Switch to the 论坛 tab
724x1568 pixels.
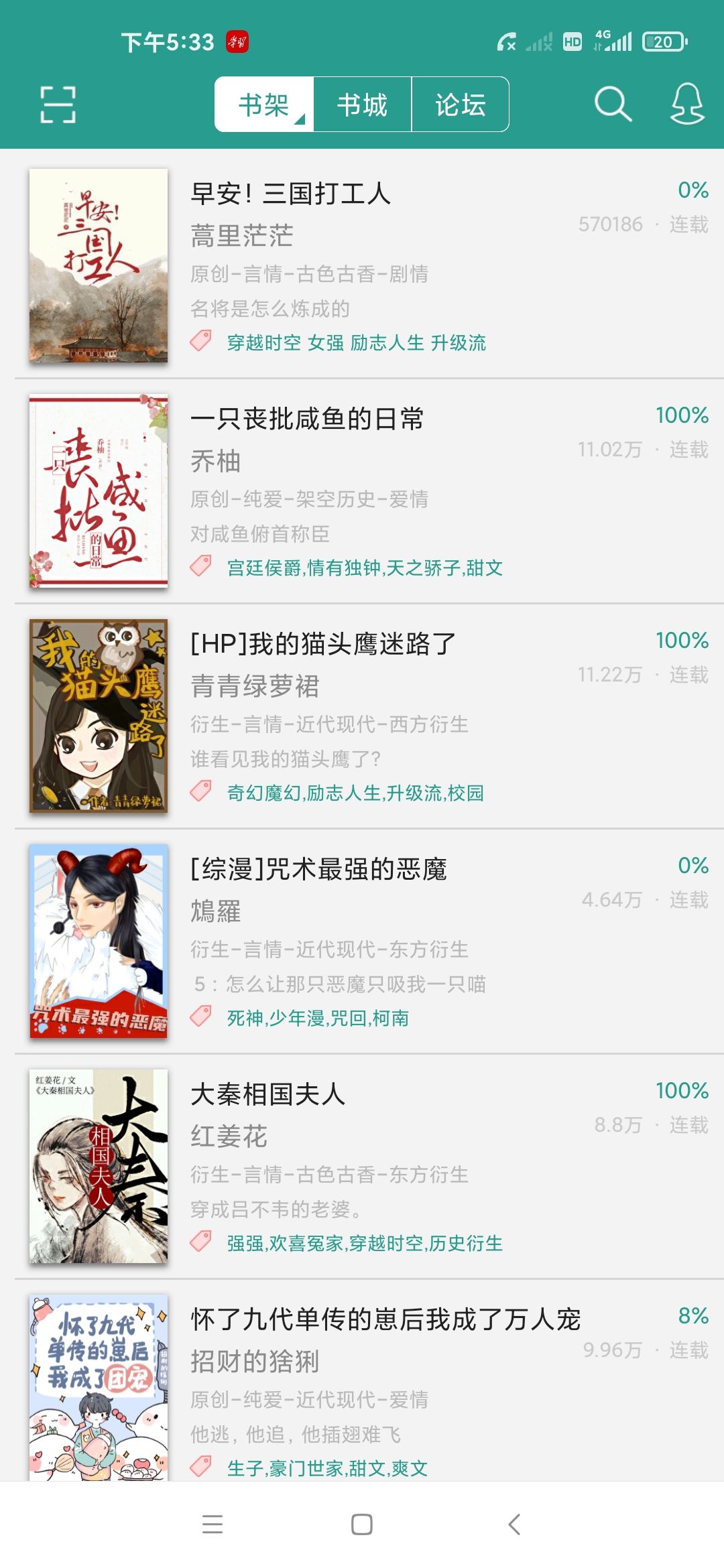pos(461,105)
